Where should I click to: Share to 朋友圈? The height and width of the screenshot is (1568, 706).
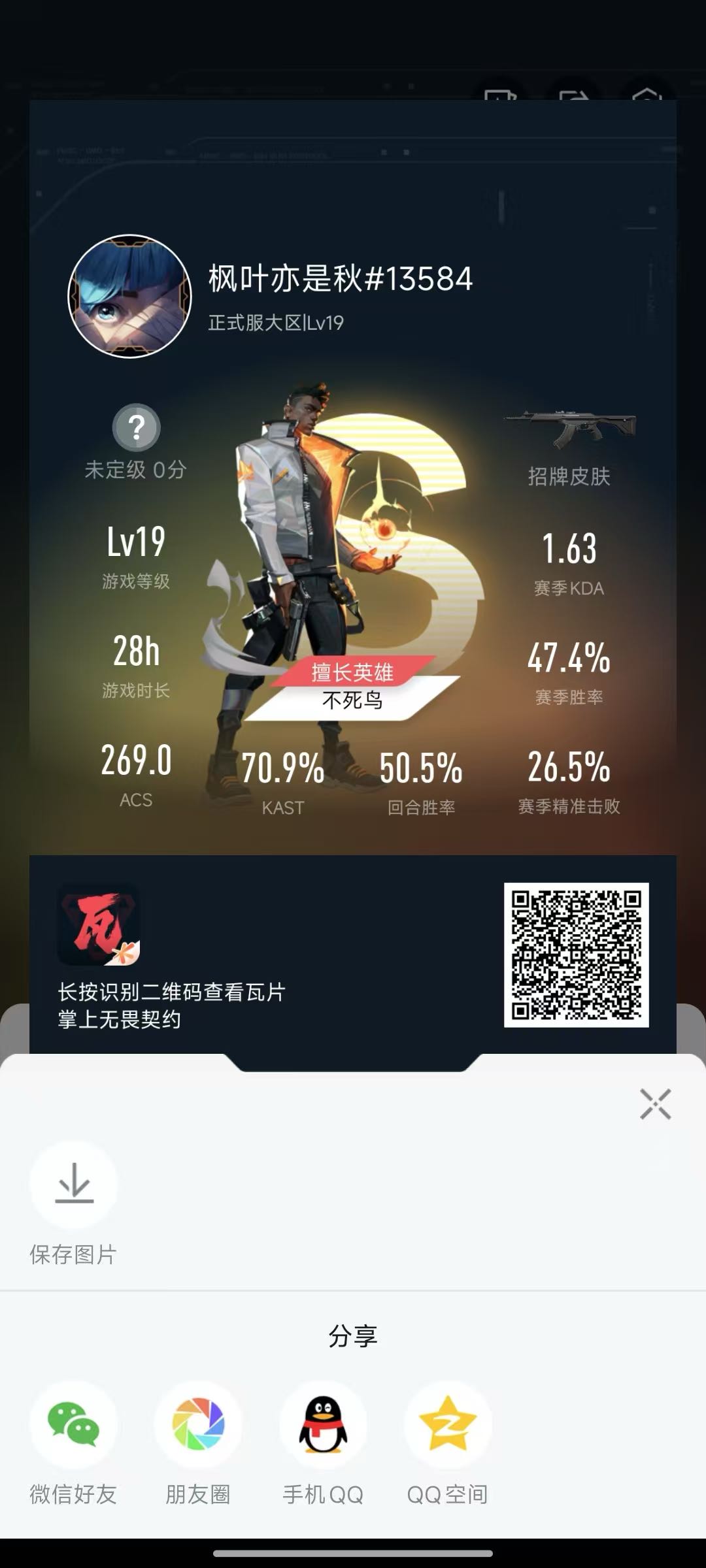click(198, 1424)
